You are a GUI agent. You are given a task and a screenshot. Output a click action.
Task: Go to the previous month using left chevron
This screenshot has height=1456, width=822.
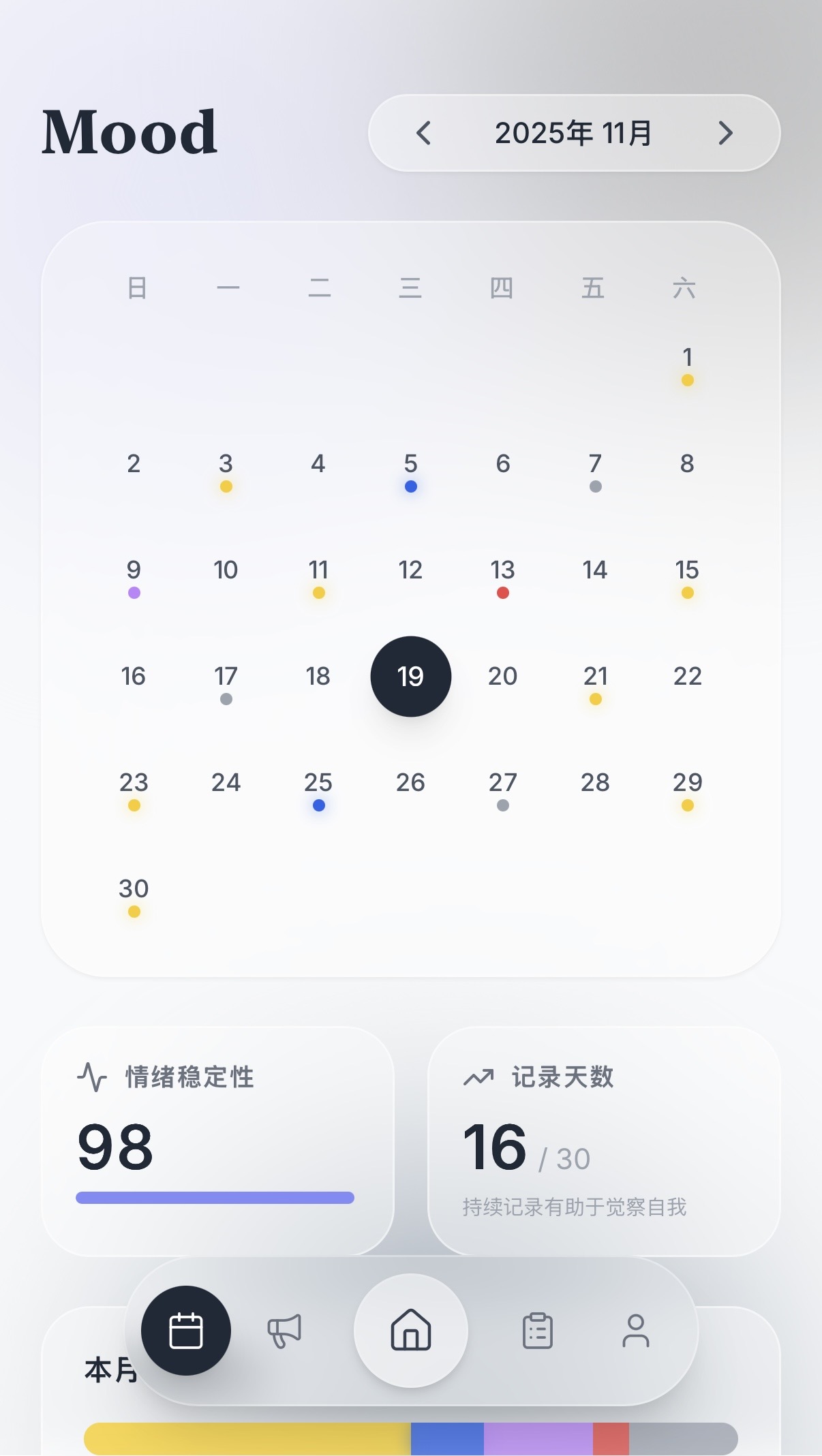(x=423, y=134)
